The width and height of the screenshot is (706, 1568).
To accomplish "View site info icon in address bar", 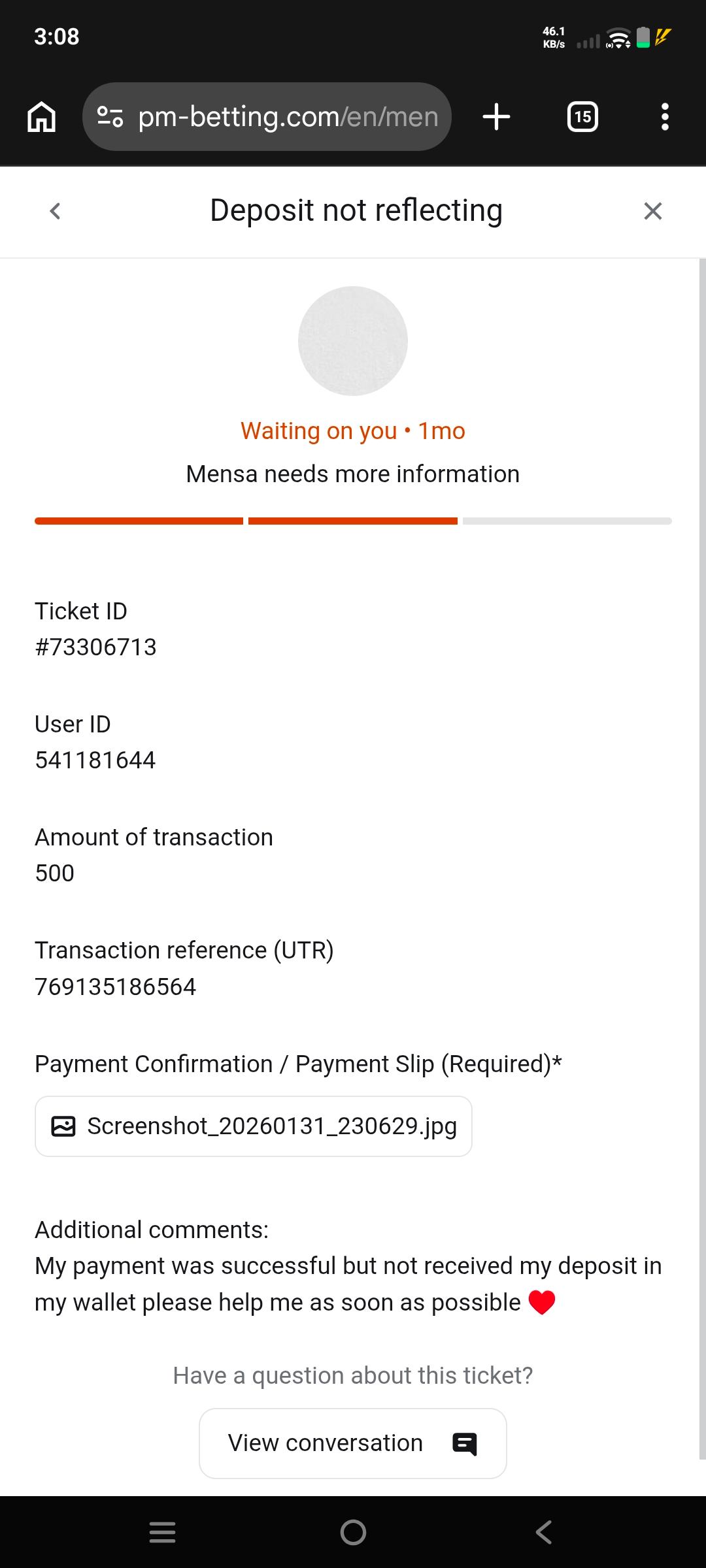I will click(x=110, y=117).
